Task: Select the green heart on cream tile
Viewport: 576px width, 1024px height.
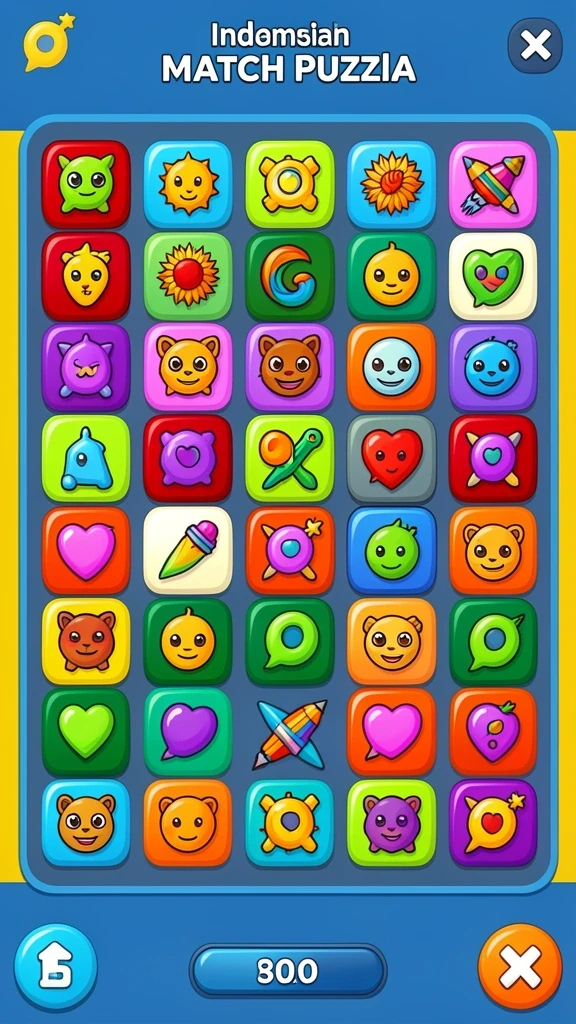Action: point(493,276)
